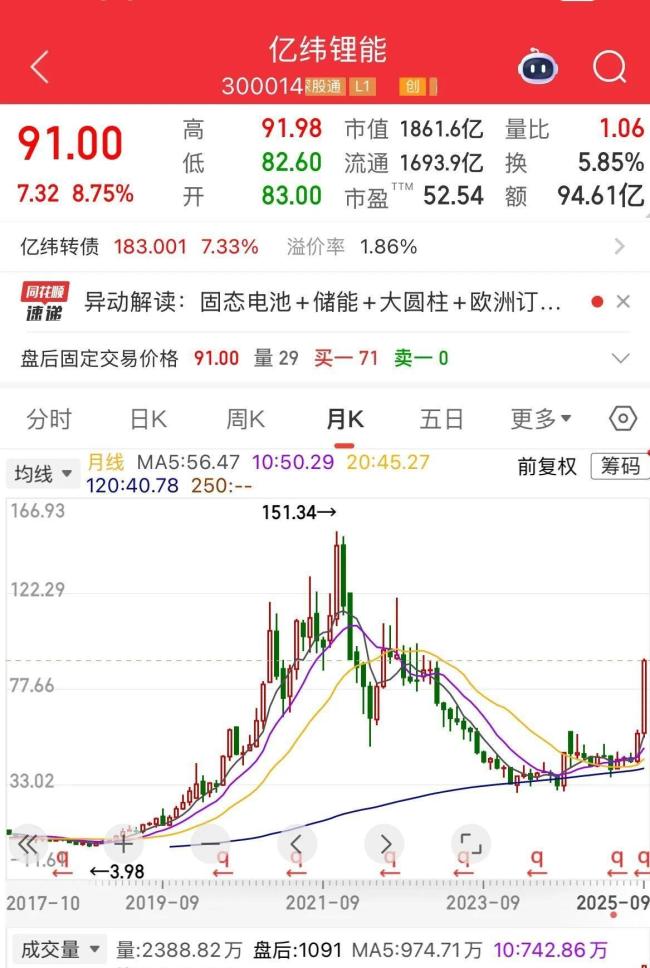Zoom in the K-line chart with plus

(123, 844)
